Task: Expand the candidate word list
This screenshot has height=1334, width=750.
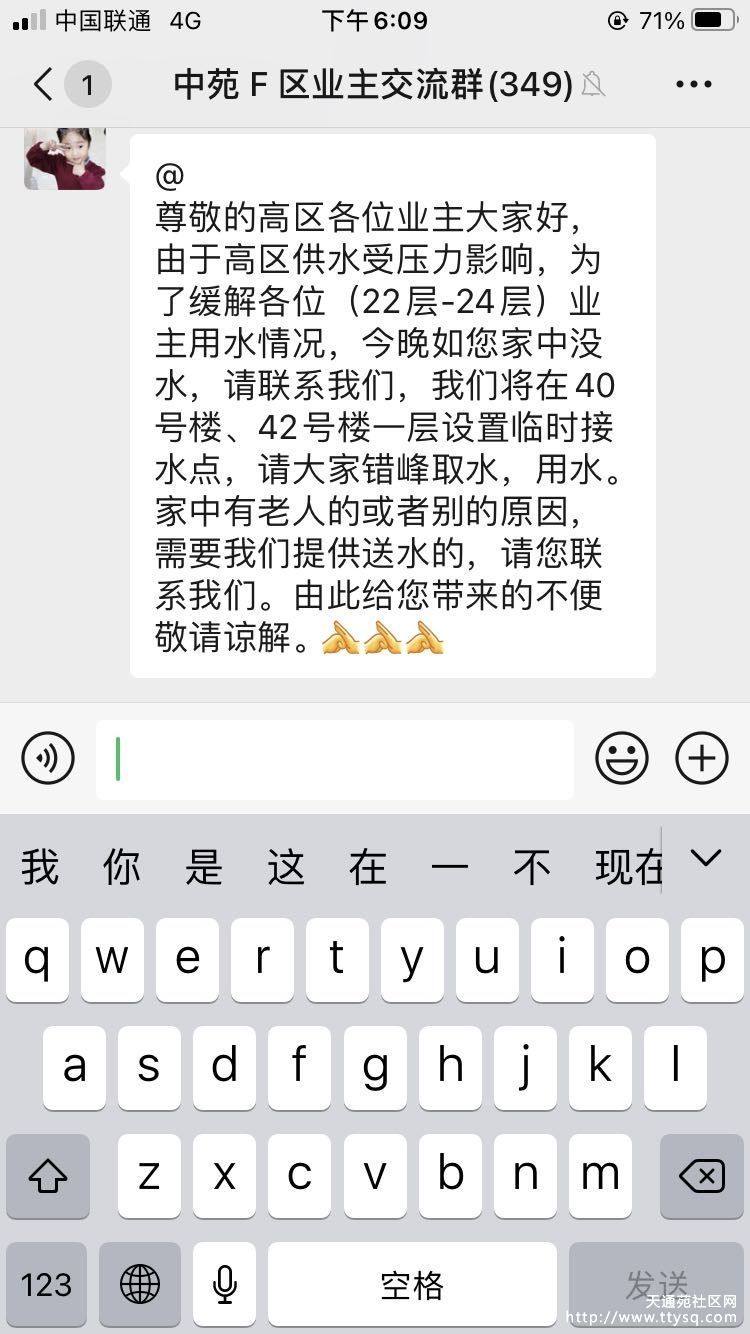Action: [707, 858]
